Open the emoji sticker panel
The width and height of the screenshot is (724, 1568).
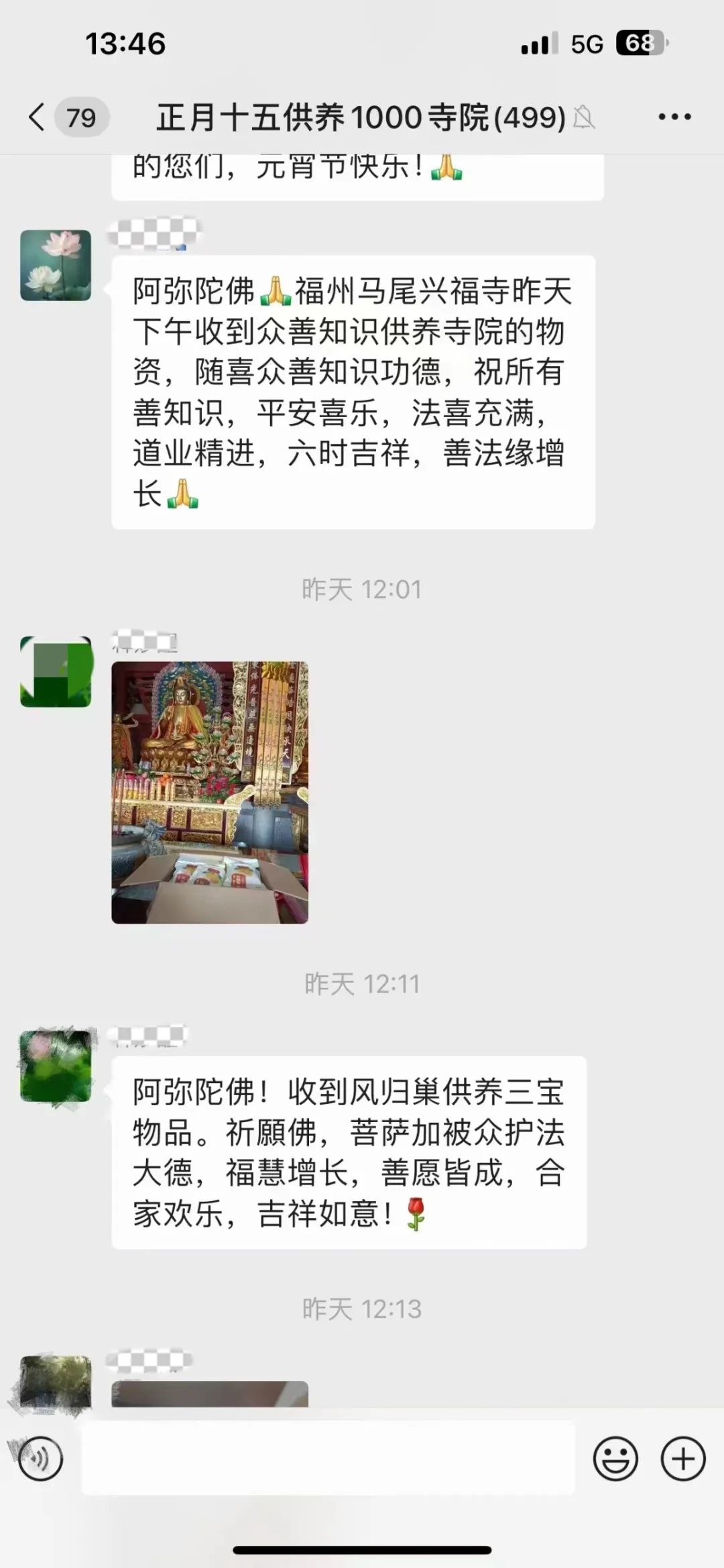point(615,1459)
